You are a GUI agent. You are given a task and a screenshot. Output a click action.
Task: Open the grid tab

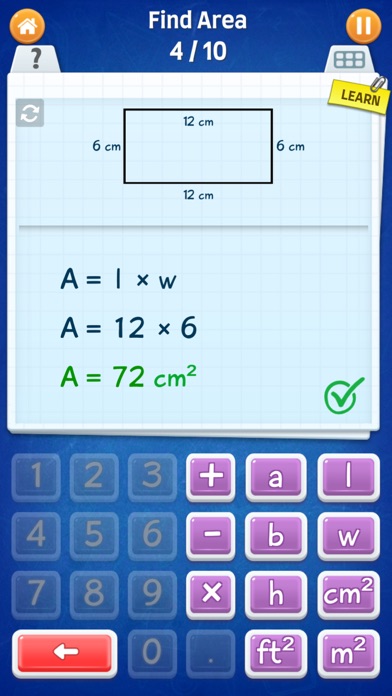click(350, 59)
